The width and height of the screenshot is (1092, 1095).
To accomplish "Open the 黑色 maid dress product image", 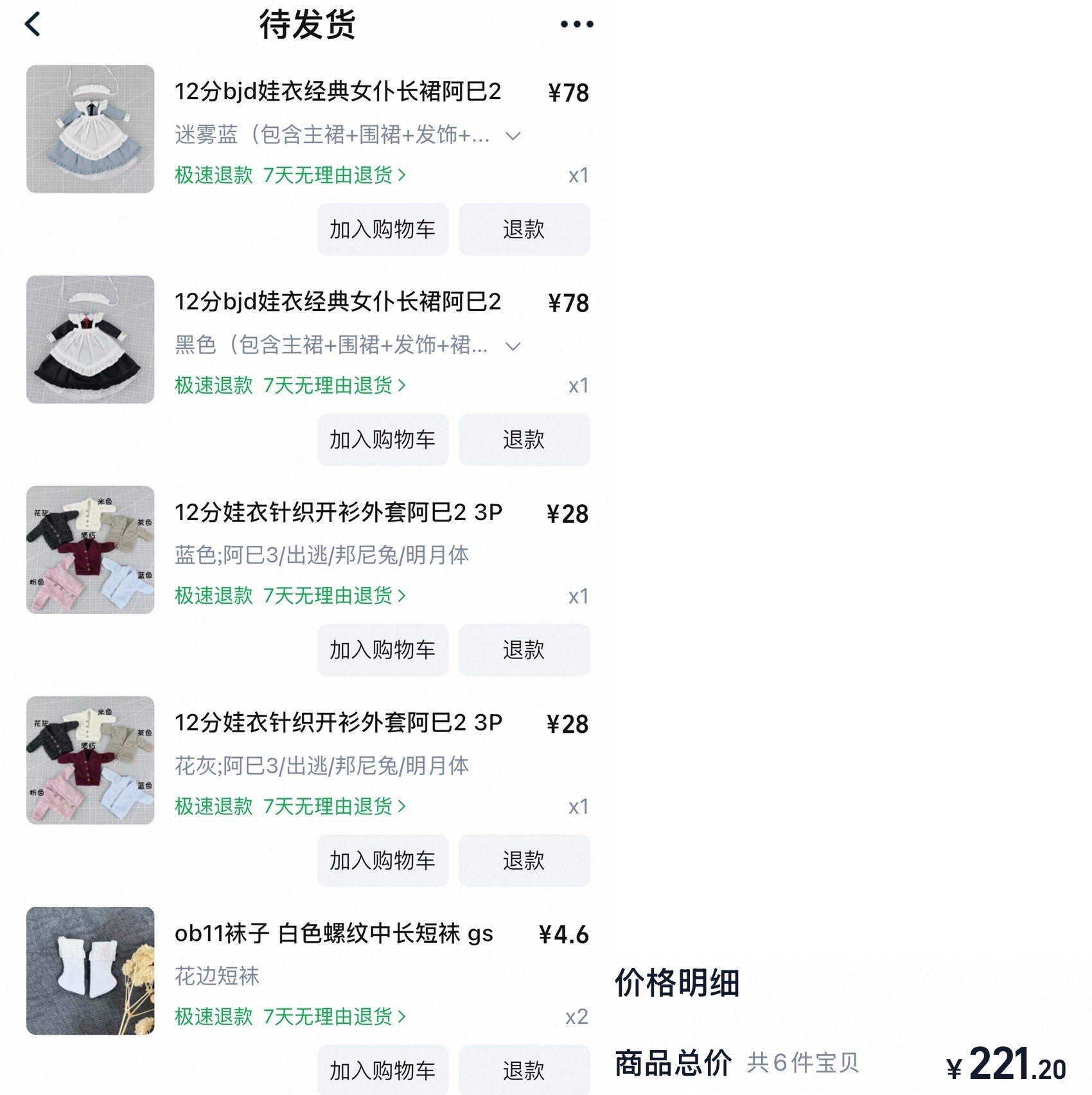I will tap(90, 339).
